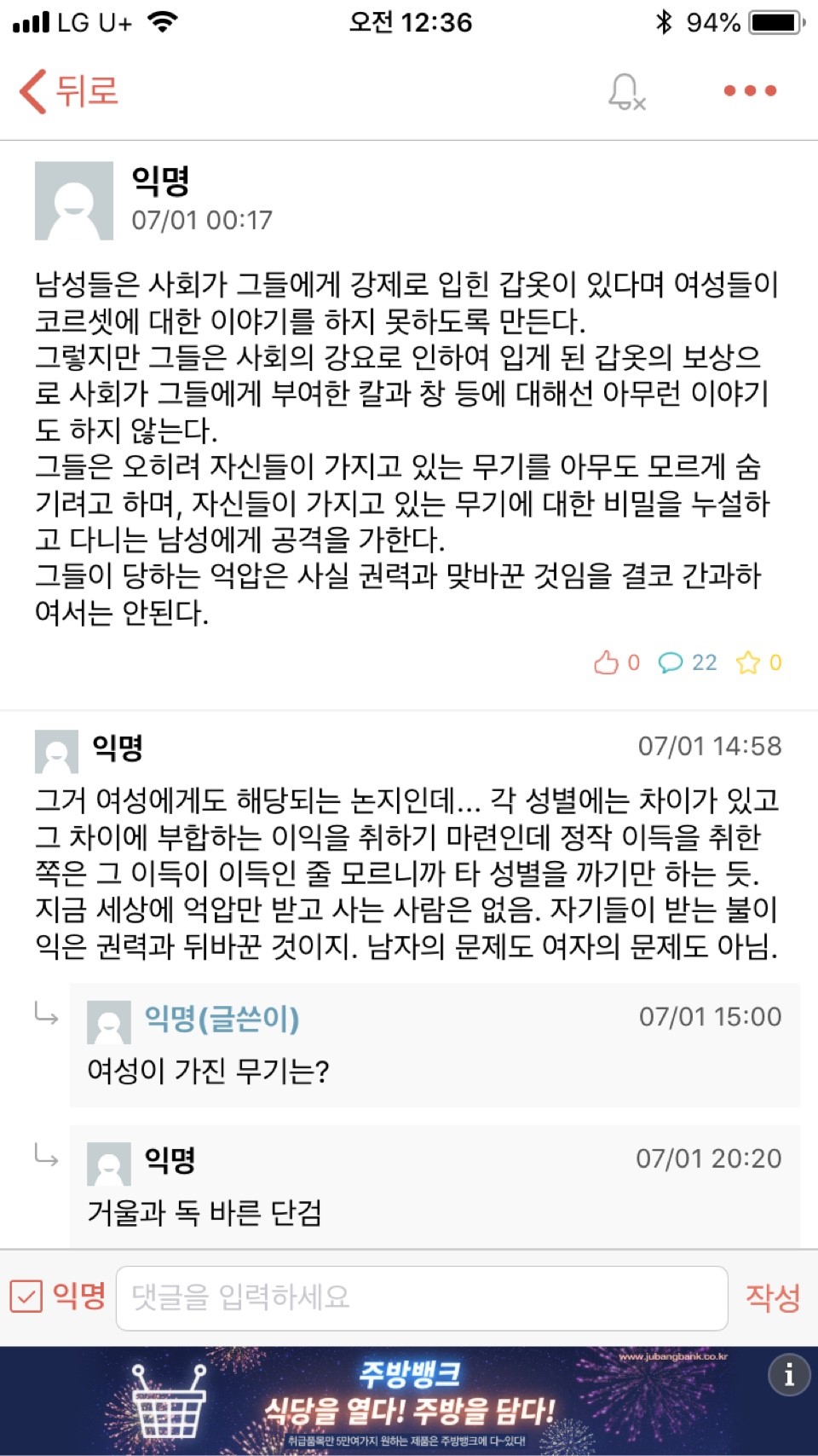Viewport: 818px width, 1456px height.
Task: Submit the comment with 작성
Action: tap(772, 1297)
